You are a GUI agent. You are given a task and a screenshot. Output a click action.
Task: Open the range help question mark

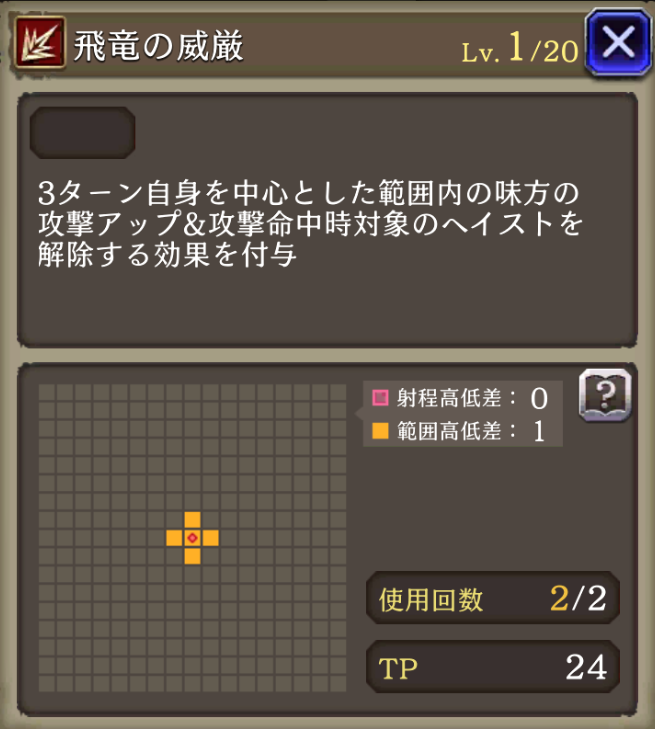[605, 396]
